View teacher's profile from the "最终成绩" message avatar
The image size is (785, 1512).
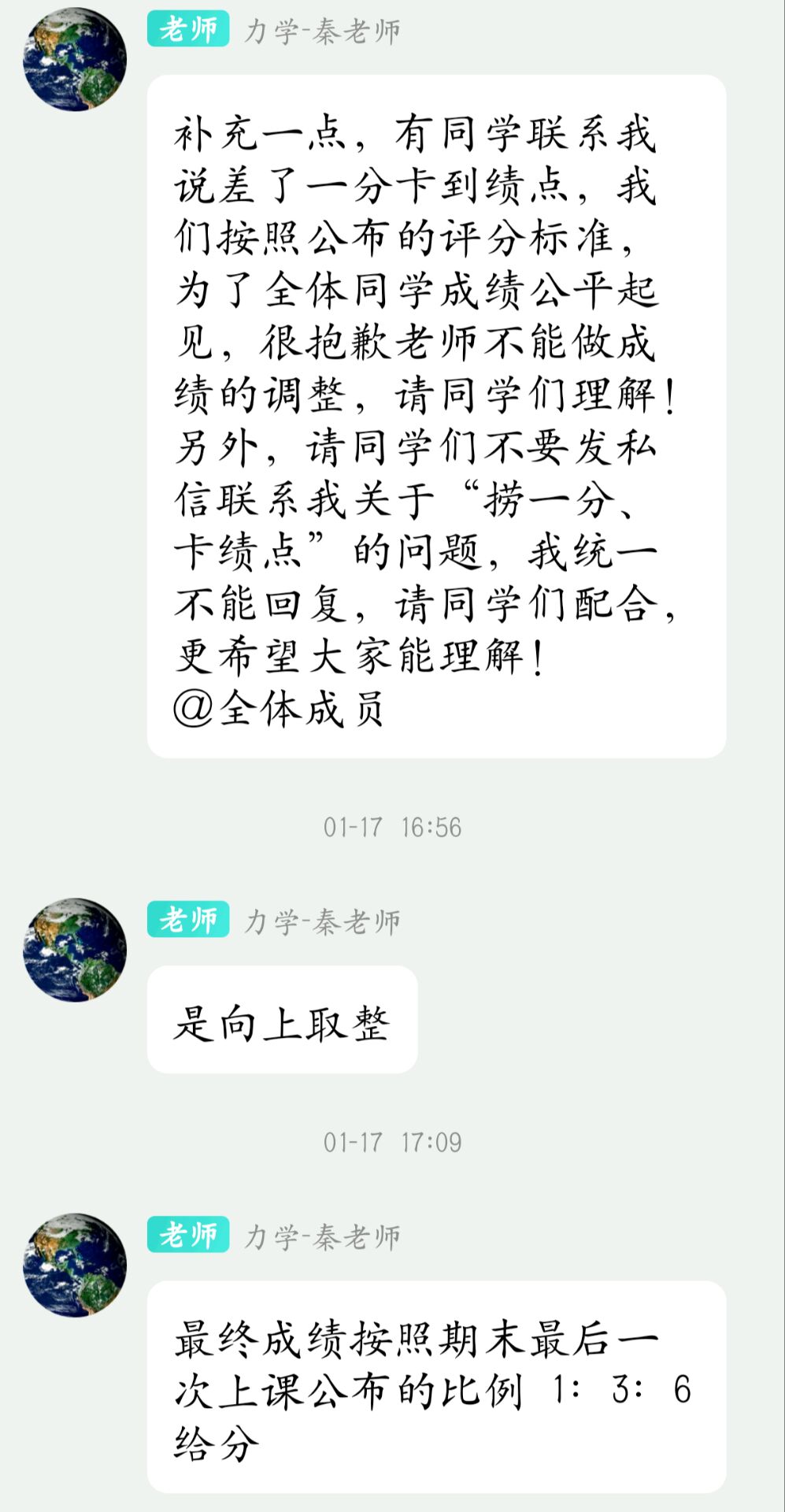click(75, 1265)
